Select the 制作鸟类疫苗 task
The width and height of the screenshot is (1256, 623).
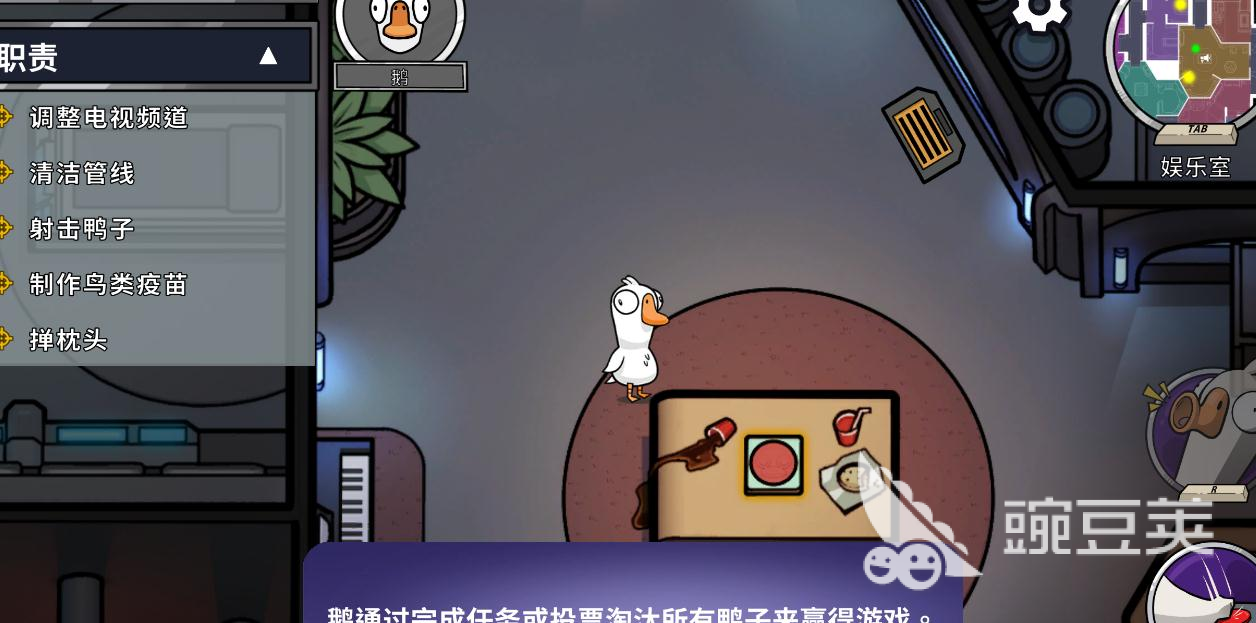[x=108, y=285]
